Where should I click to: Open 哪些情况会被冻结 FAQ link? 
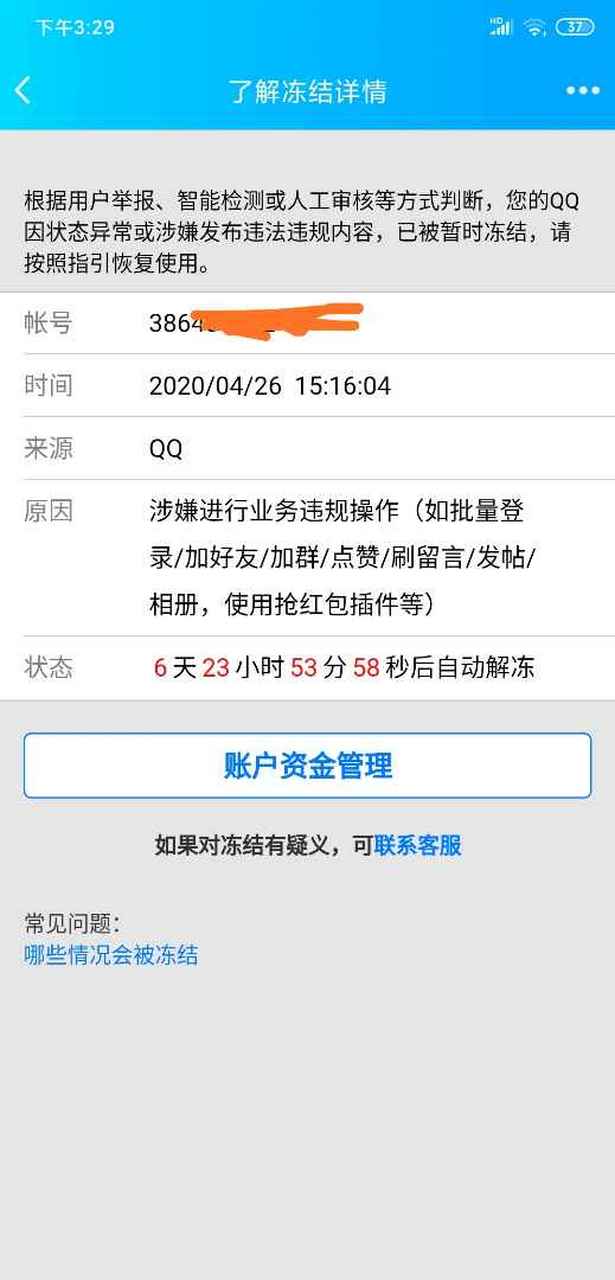coord(111,955)
